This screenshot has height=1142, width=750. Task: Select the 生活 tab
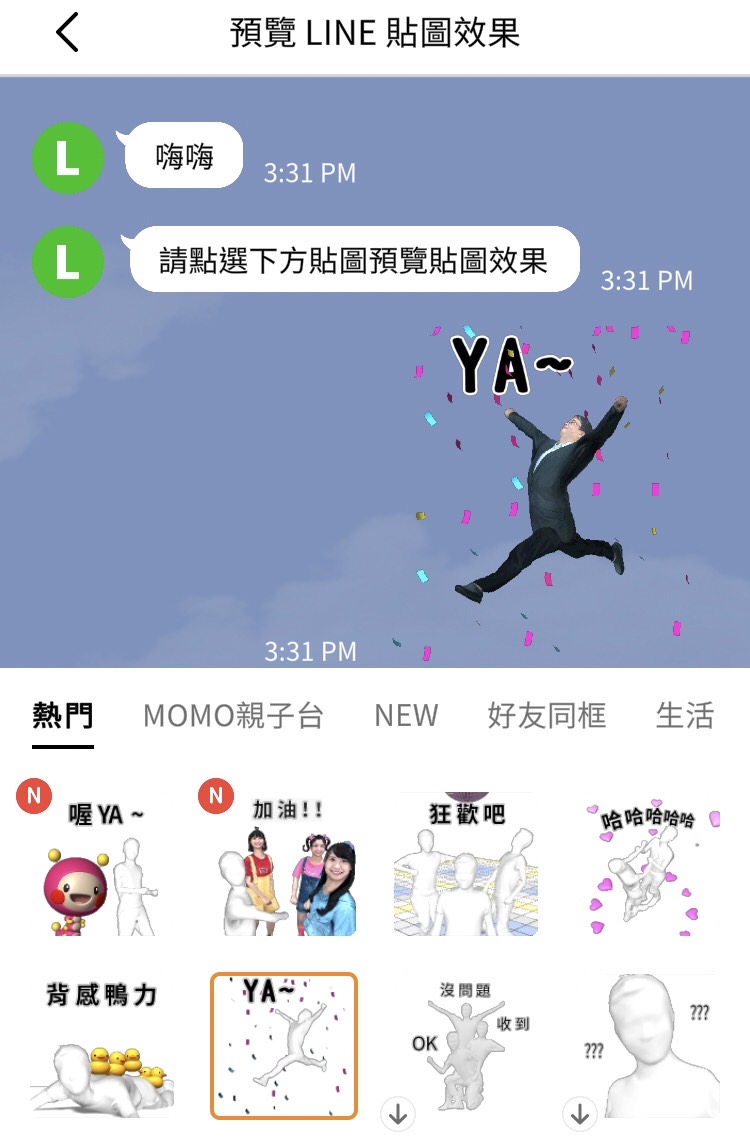pos(684,716)
